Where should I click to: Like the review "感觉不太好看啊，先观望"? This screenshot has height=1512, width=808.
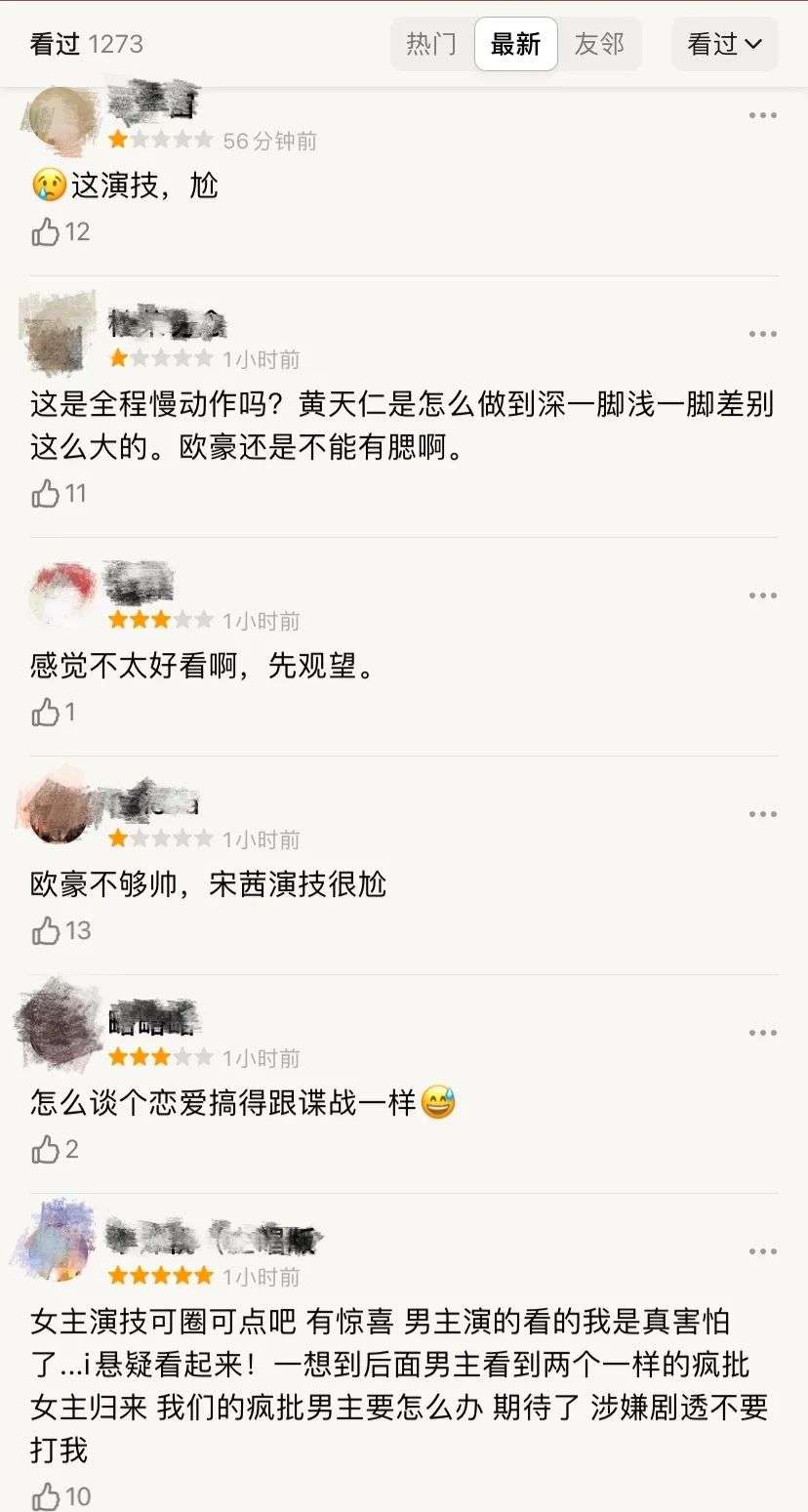[46, 713]
